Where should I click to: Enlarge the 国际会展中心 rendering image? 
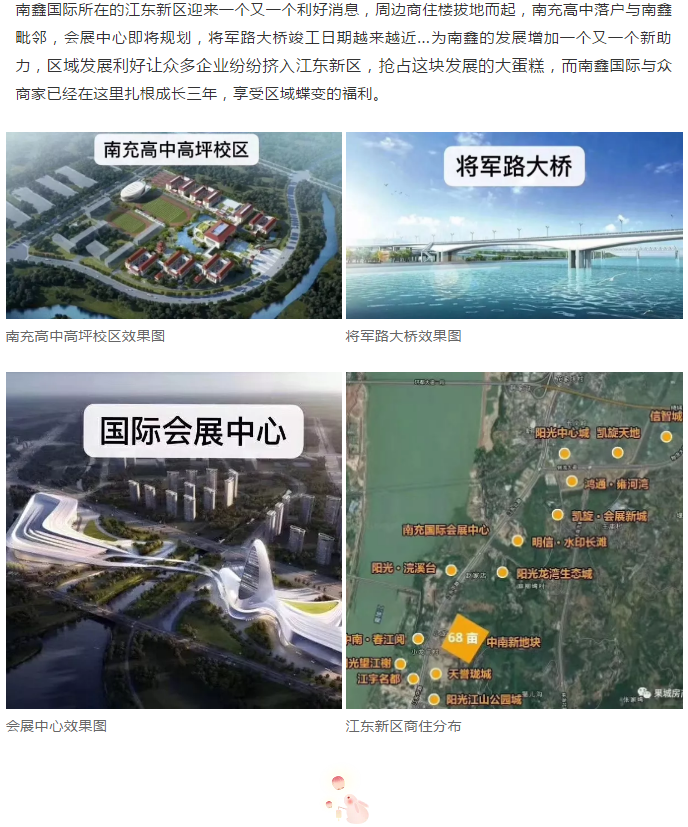pos(173,540)
